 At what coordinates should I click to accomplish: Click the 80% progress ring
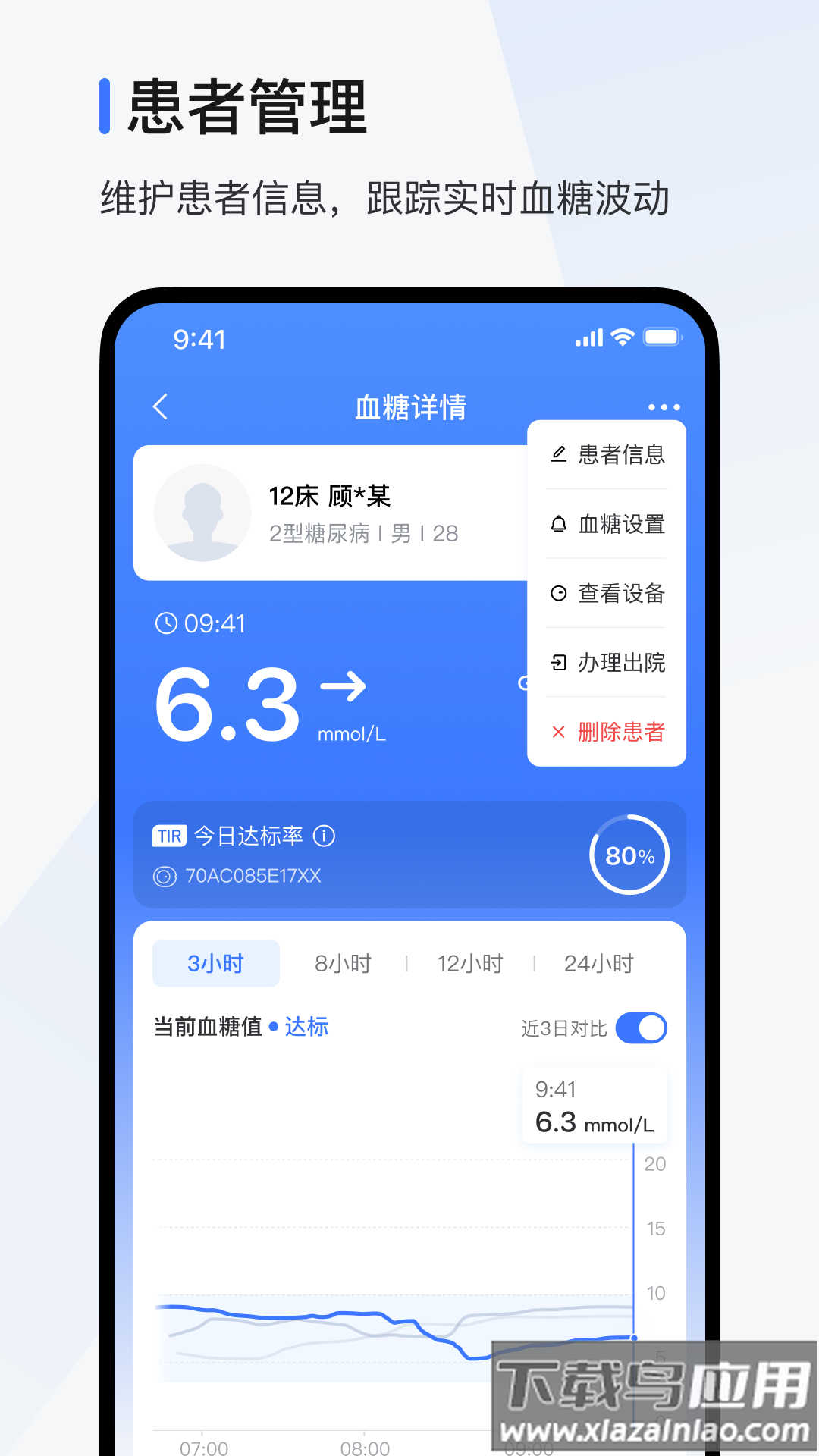pos(629,855)
